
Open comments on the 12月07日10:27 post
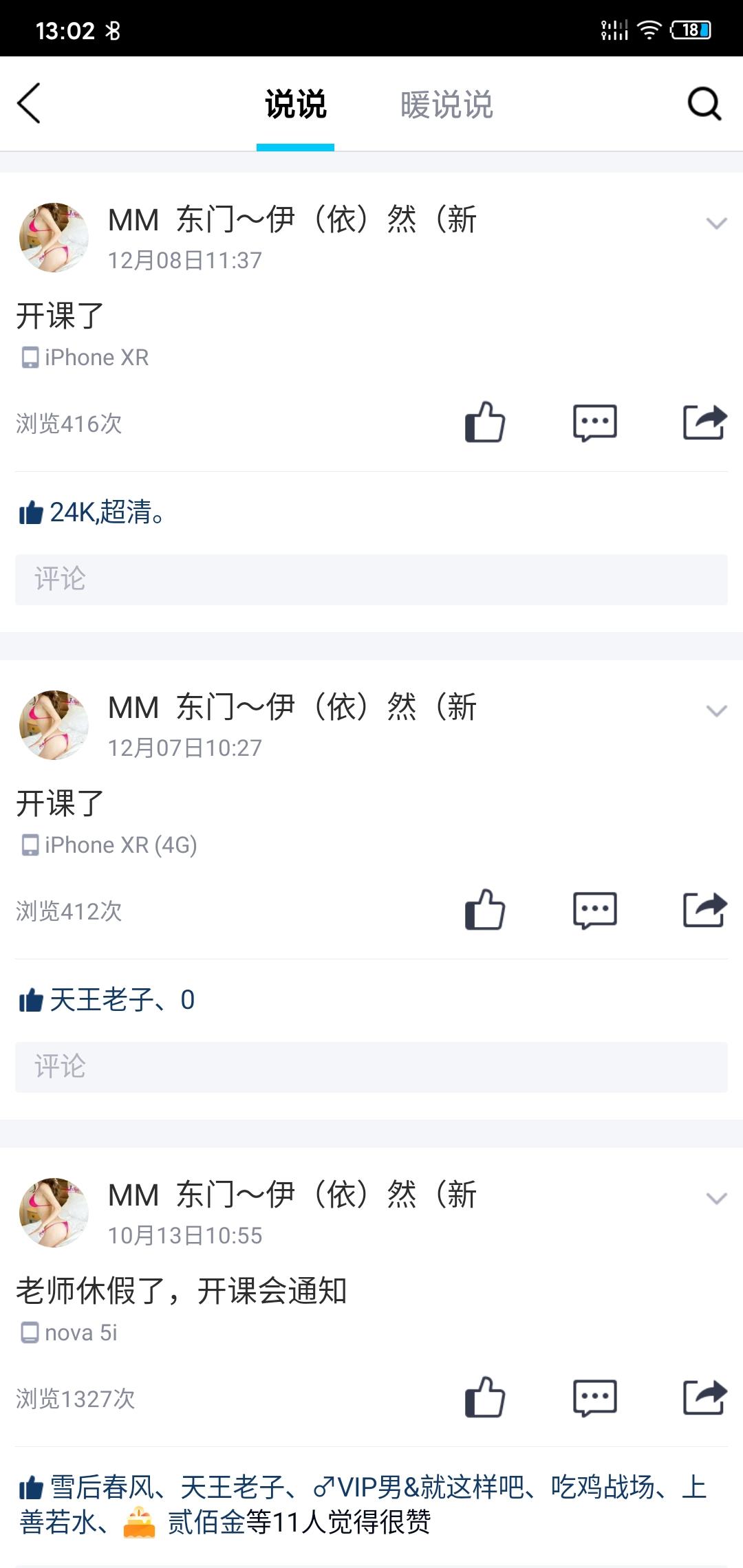click(594, 910)
